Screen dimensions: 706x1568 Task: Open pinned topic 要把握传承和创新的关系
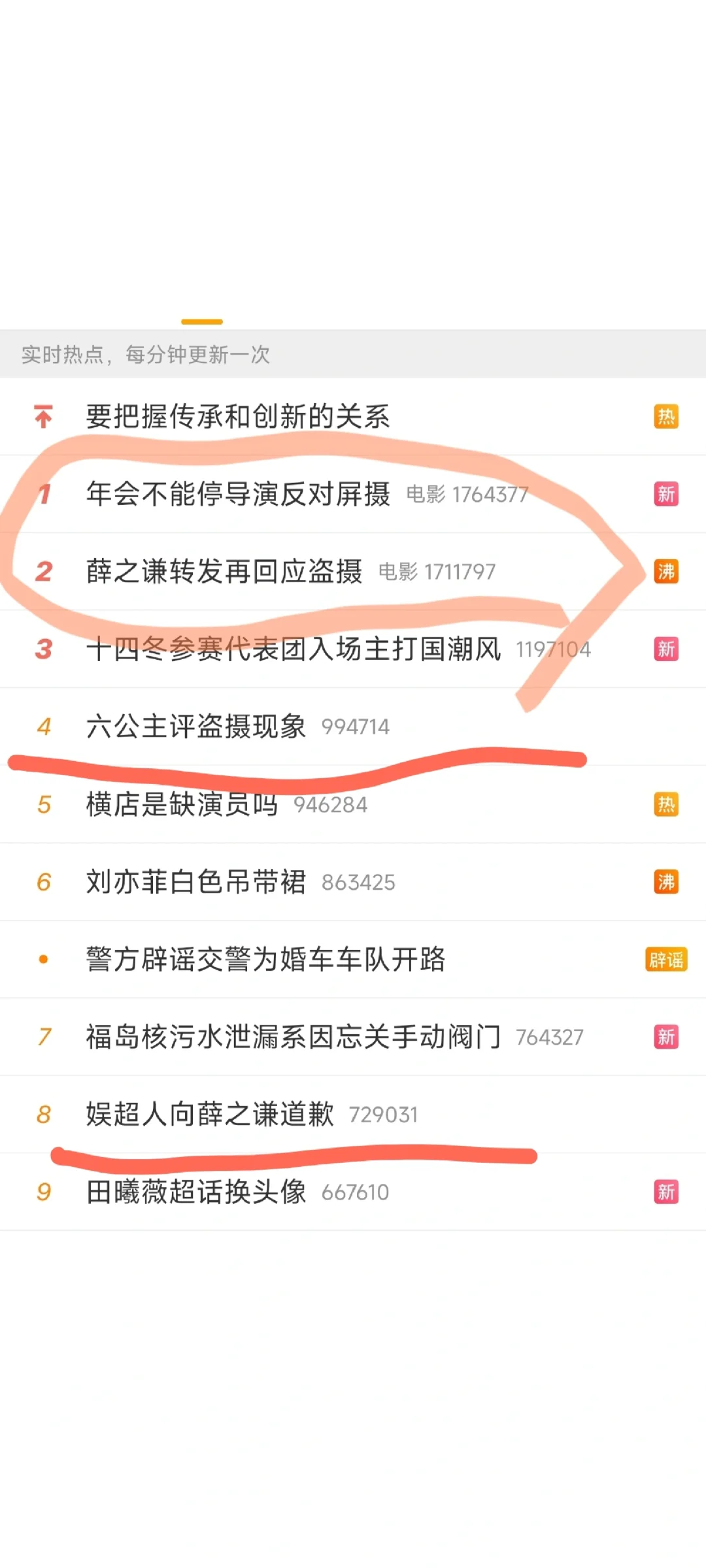click(238, 417)
